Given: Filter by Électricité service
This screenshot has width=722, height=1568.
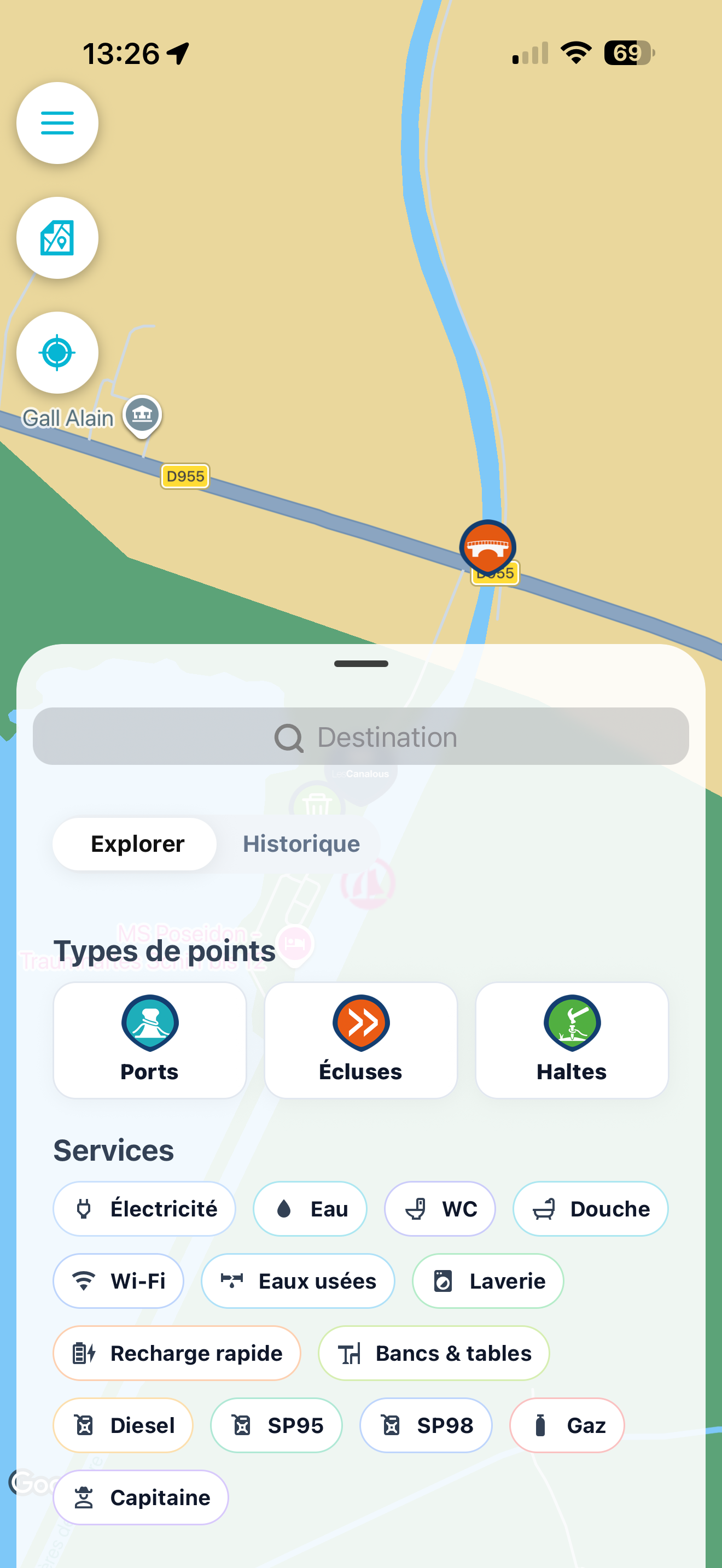Looking at the screenshot, I should [x=144, y=1209].
